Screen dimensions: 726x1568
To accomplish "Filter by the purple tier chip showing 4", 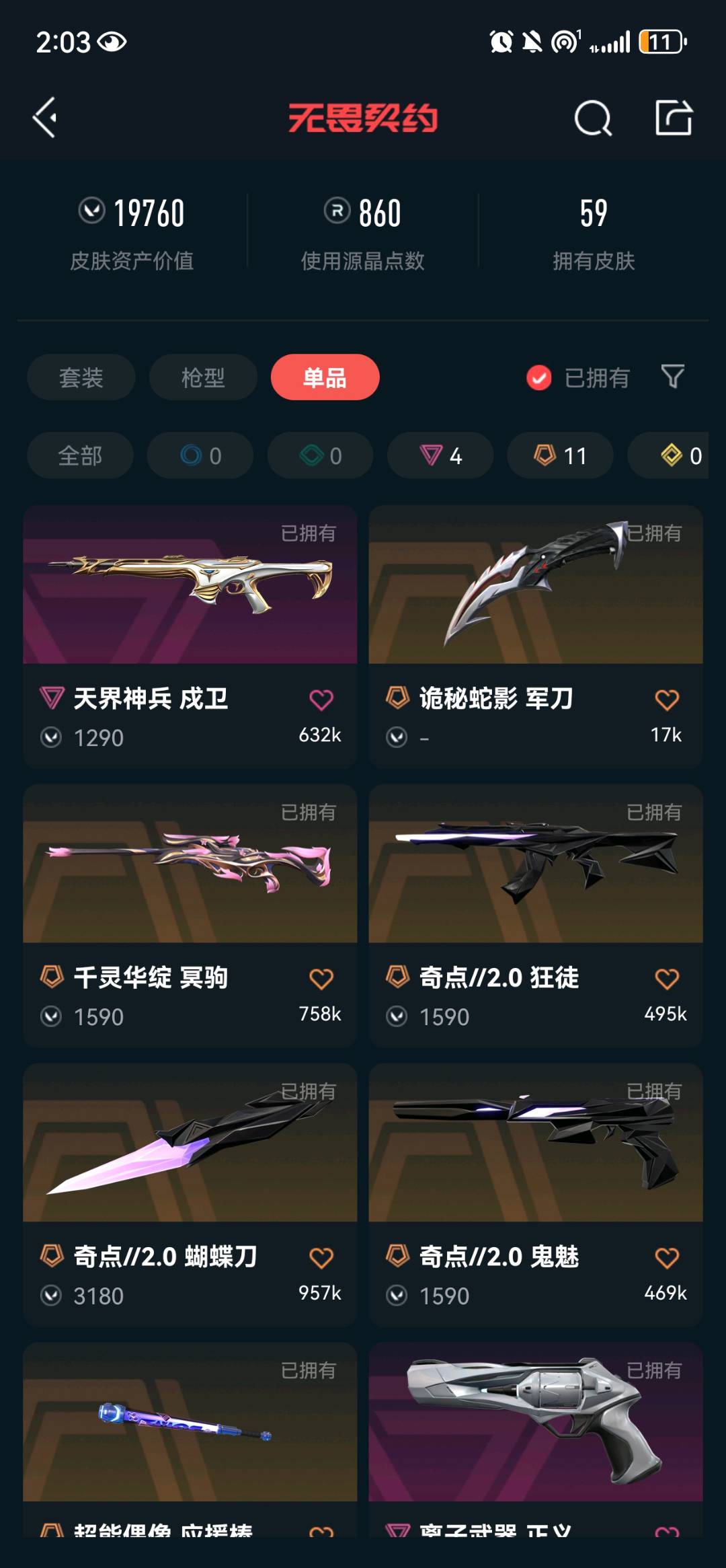I will click(x=440, y=455).
